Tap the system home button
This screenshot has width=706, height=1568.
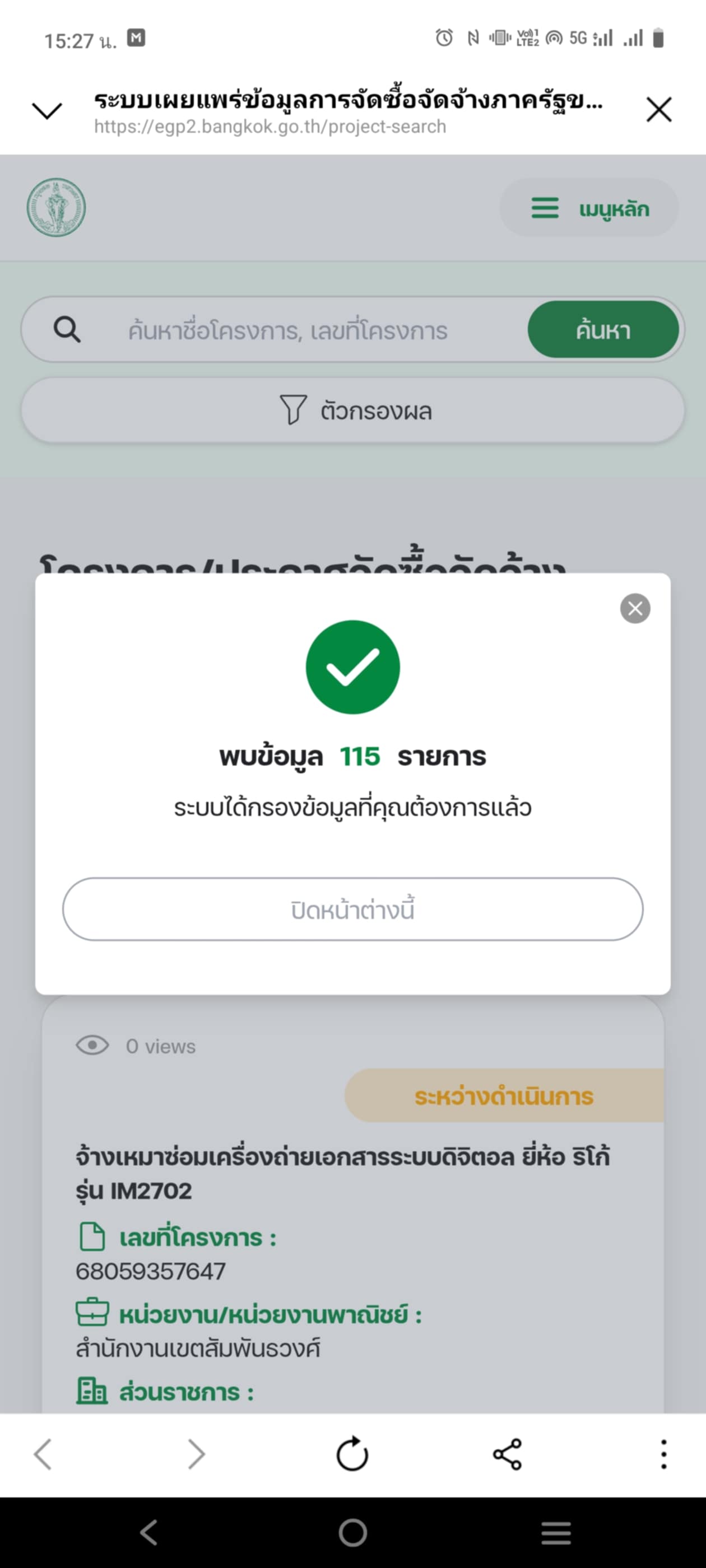click(x=352, y=1533)
